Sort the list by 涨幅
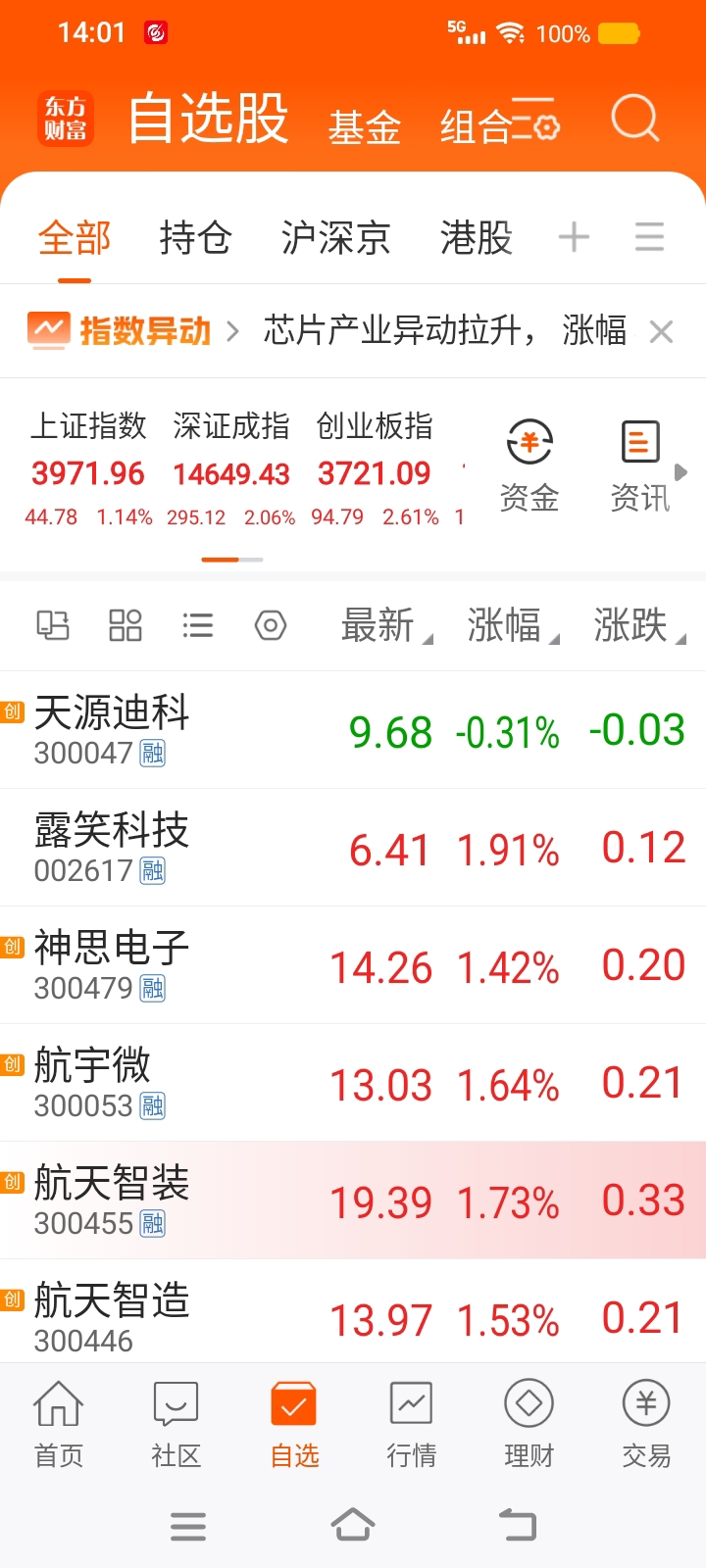The image size is (706, 1568). click(511, 625)
